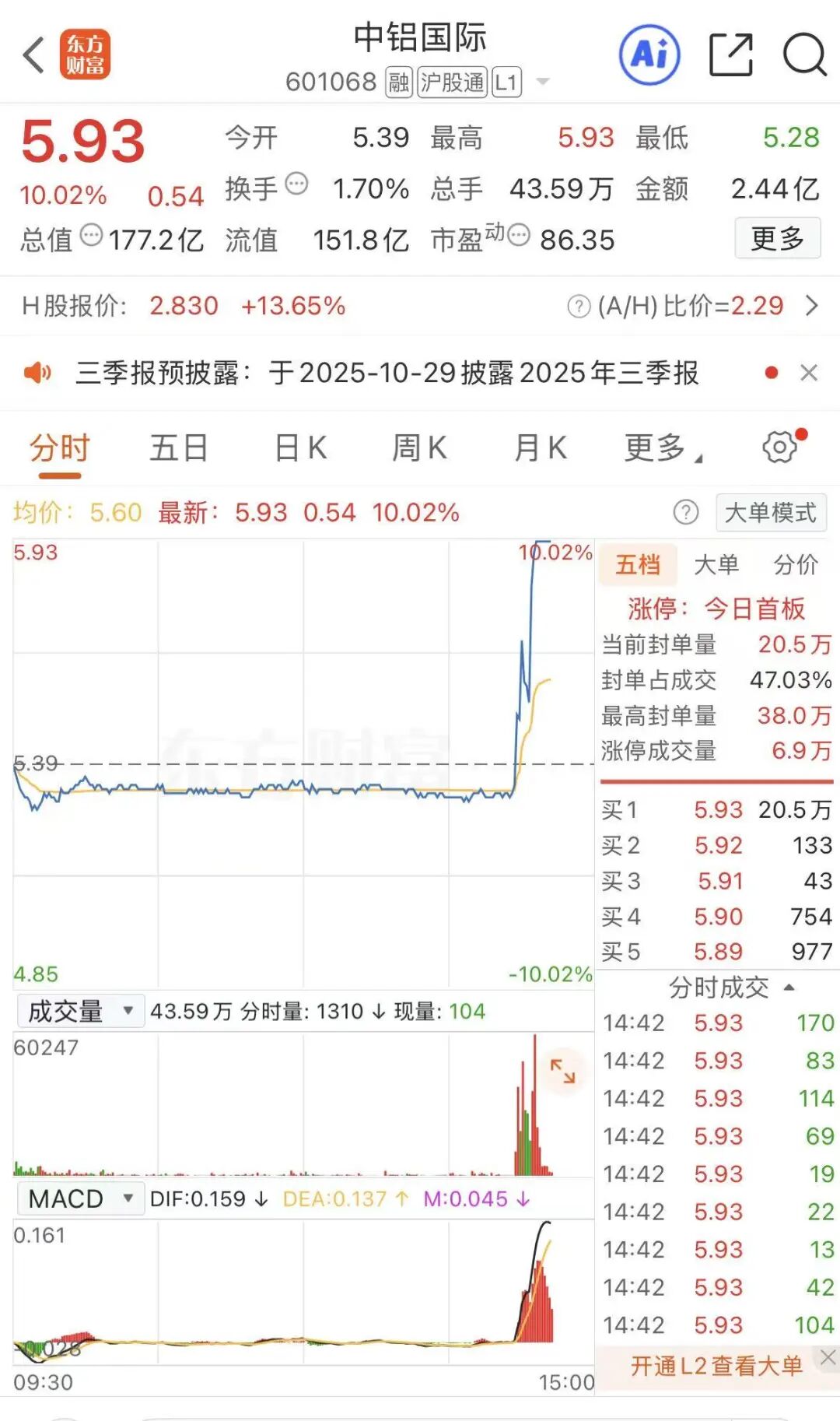Enable 大单模式
This screenshot has width=840, height=1421.
point(770,513)
